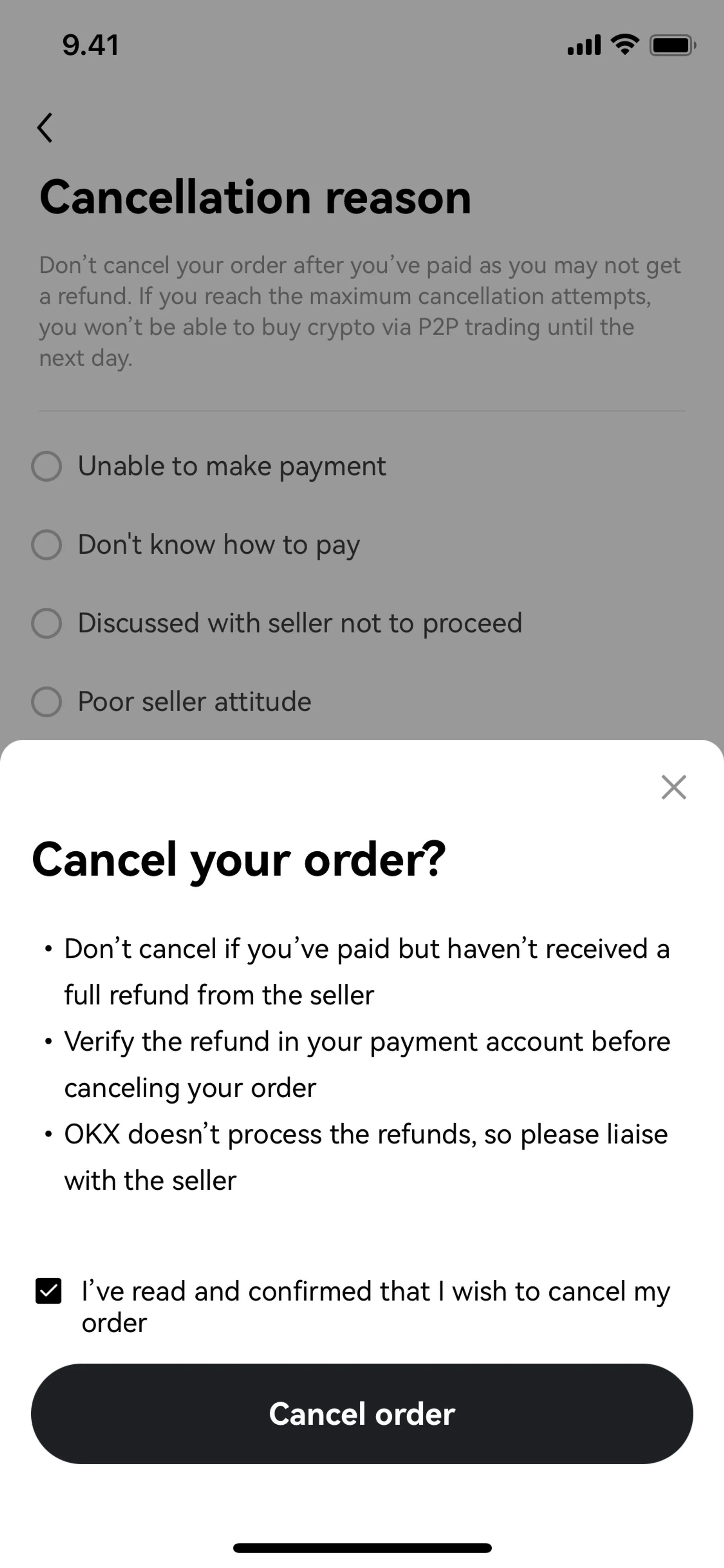Uncheck the cancellation confirmation checkbox
The height and width of the screenshot is (1568, 724).
49,1291
